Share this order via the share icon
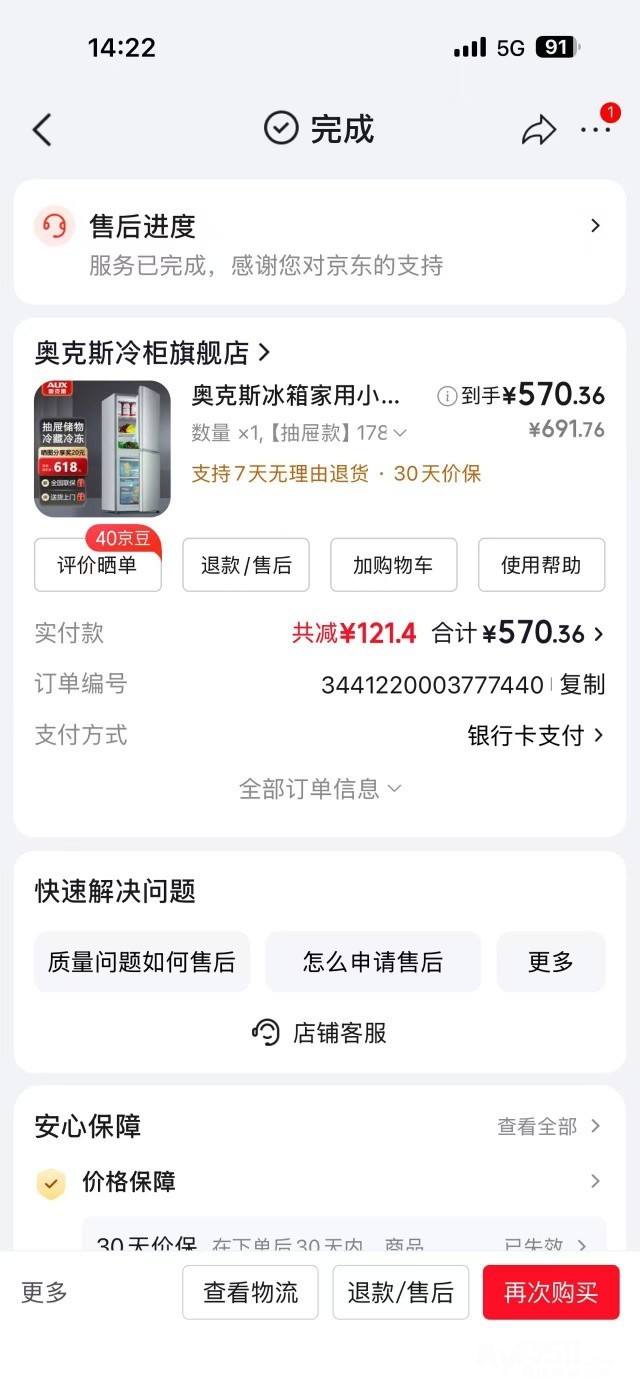The height and width of the screenshot is (1391, 640). coord(539,130)
